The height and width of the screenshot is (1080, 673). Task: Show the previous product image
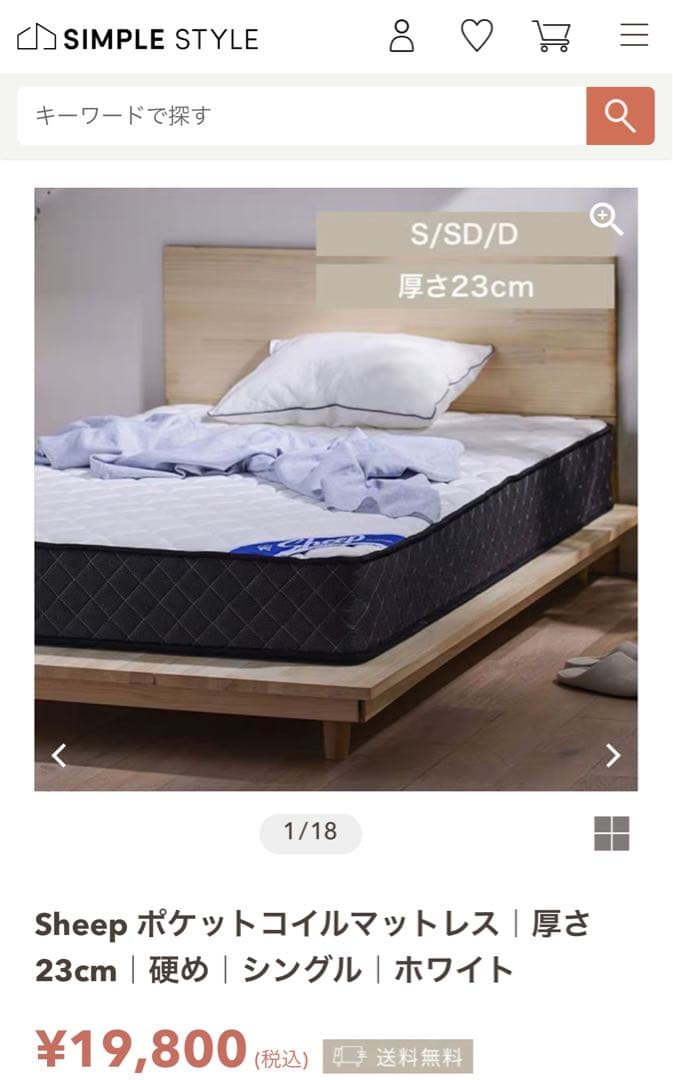[x=59, y=755]
